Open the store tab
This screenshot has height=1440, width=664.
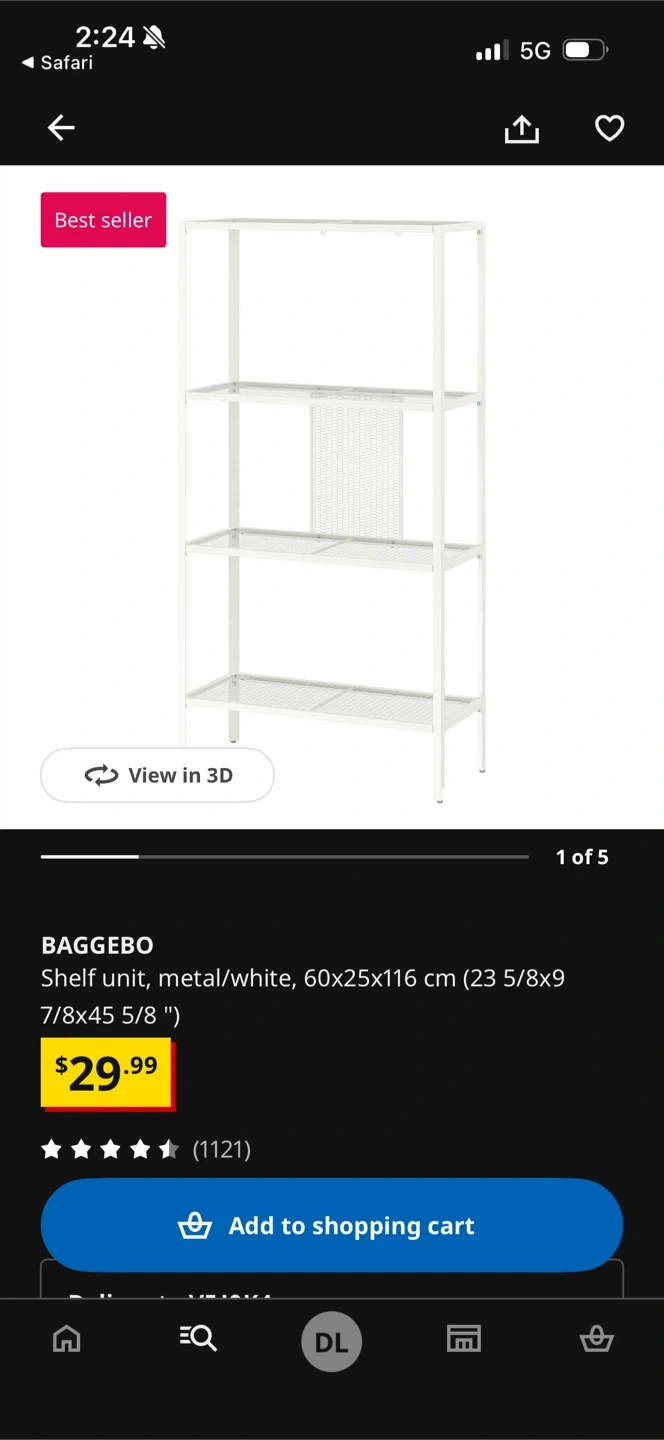coord(463,1338)
